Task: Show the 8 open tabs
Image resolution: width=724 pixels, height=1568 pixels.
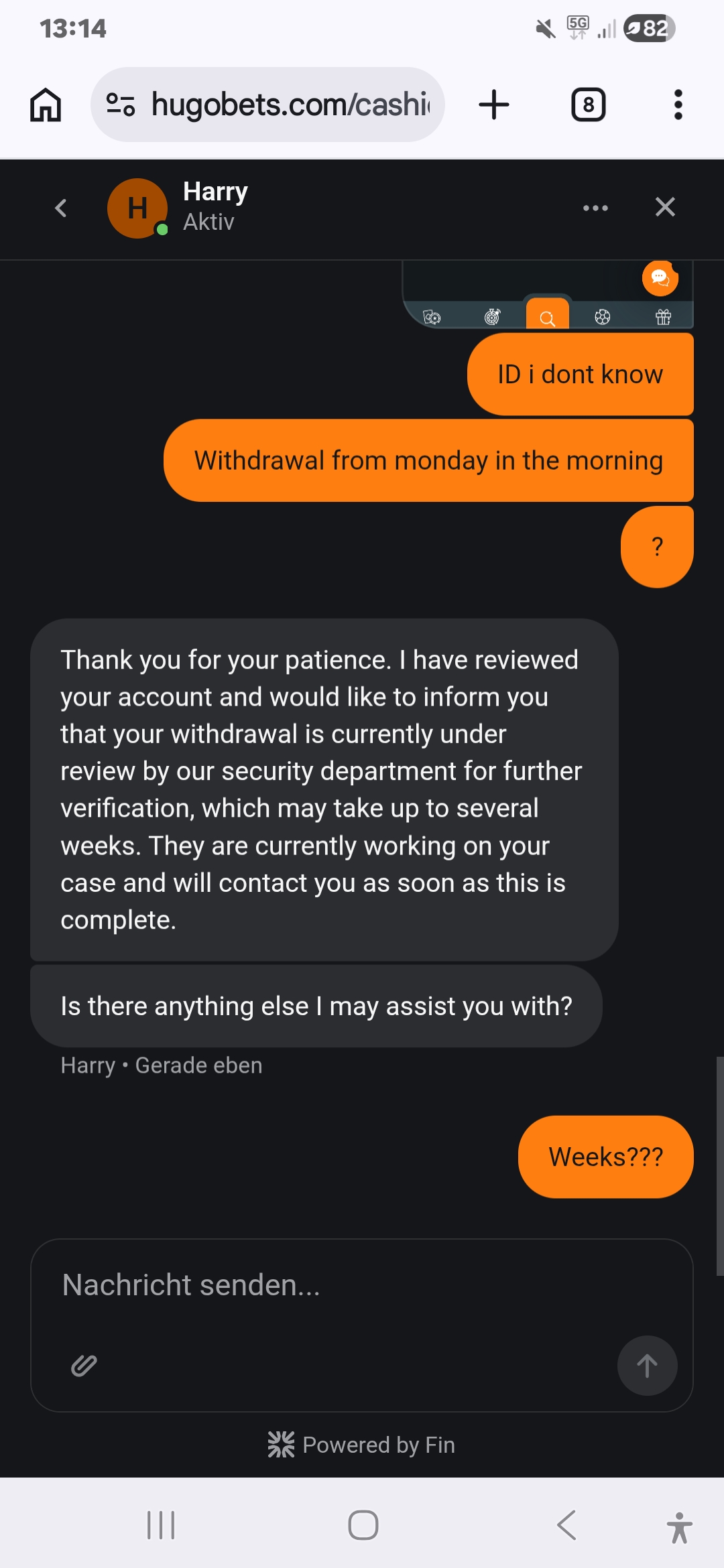Action: 588,105
